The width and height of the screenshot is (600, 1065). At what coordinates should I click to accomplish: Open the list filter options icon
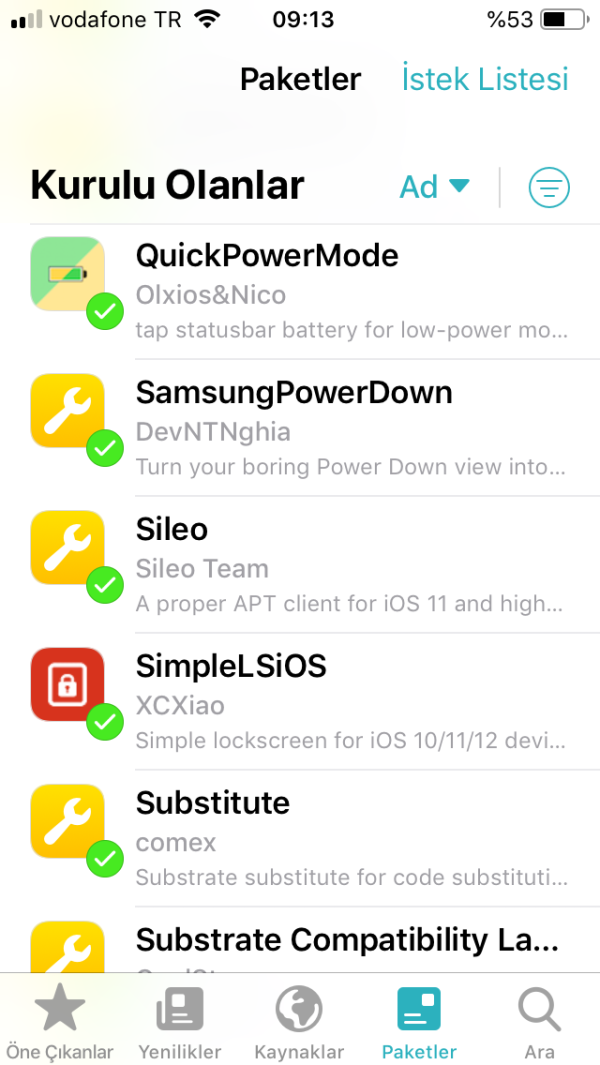[x=549, y=187]
